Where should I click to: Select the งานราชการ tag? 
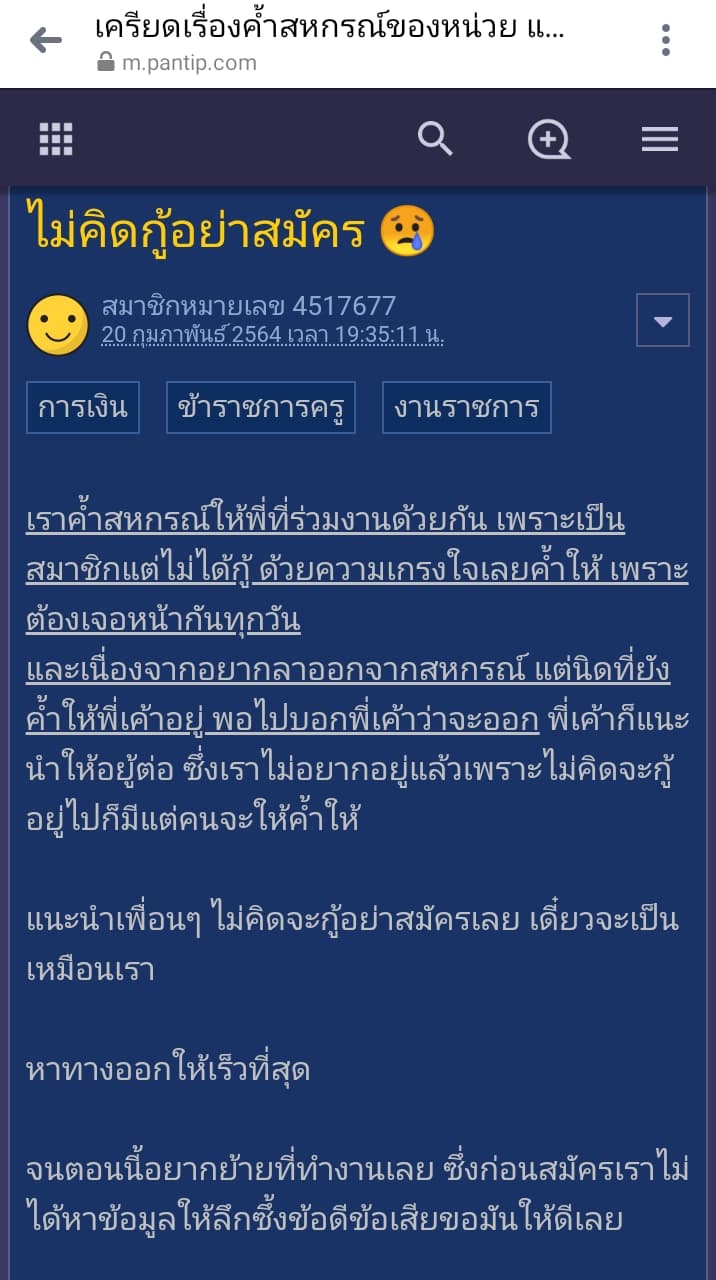(x=467, y=408)
